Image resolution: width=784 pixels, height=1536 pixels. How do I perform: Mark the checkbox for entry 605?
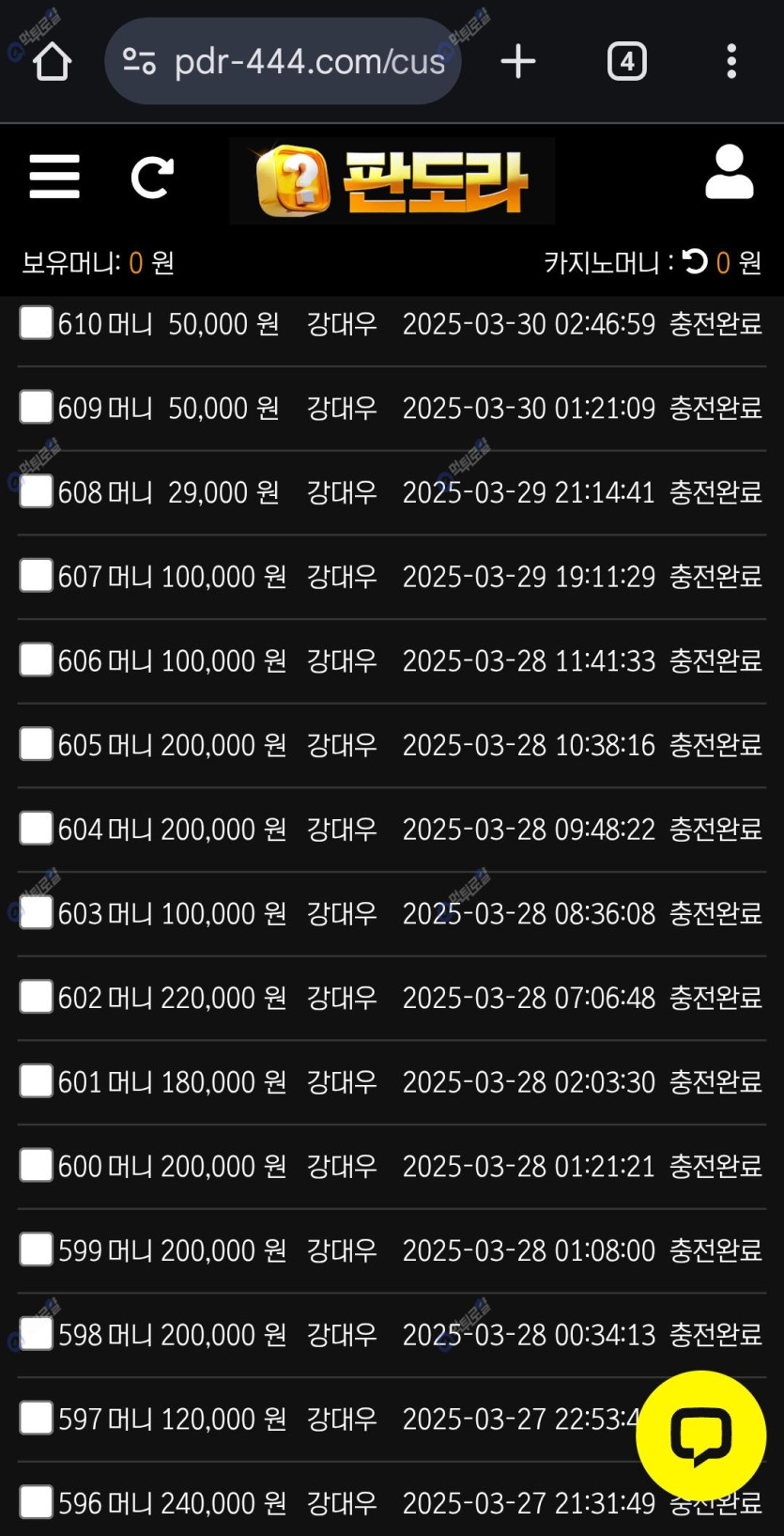click(x=37, y=743)
